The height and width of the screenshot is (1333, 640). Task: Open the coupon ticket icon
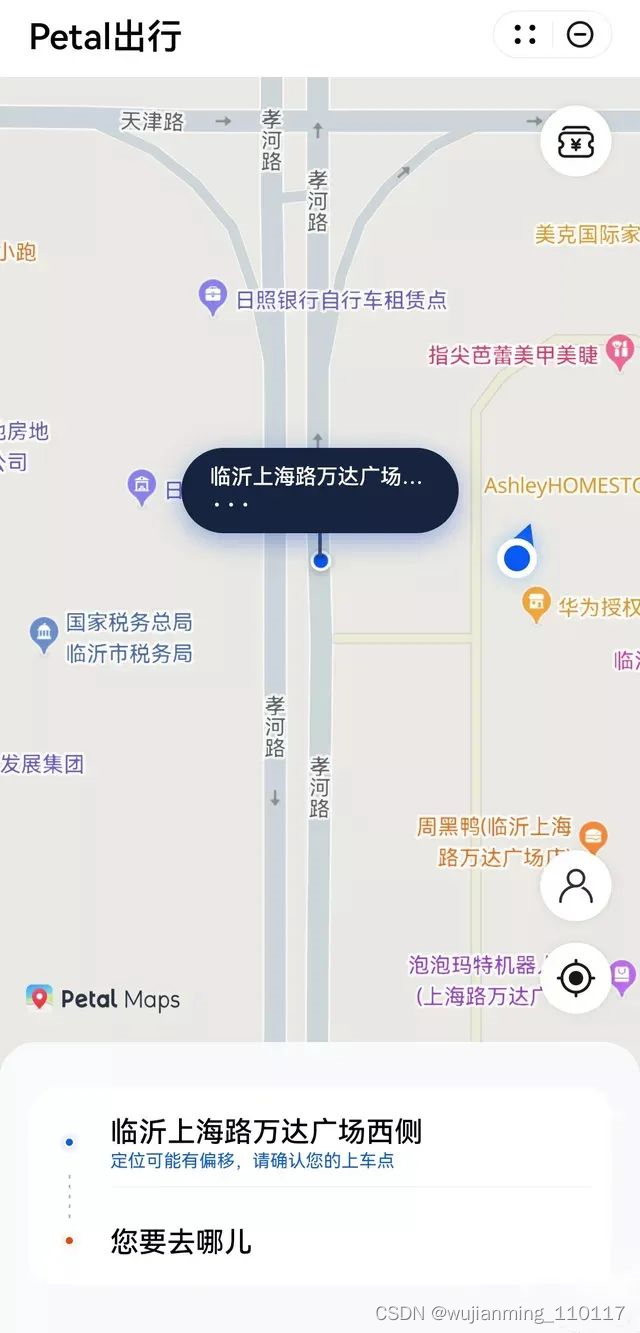(575, 142)
